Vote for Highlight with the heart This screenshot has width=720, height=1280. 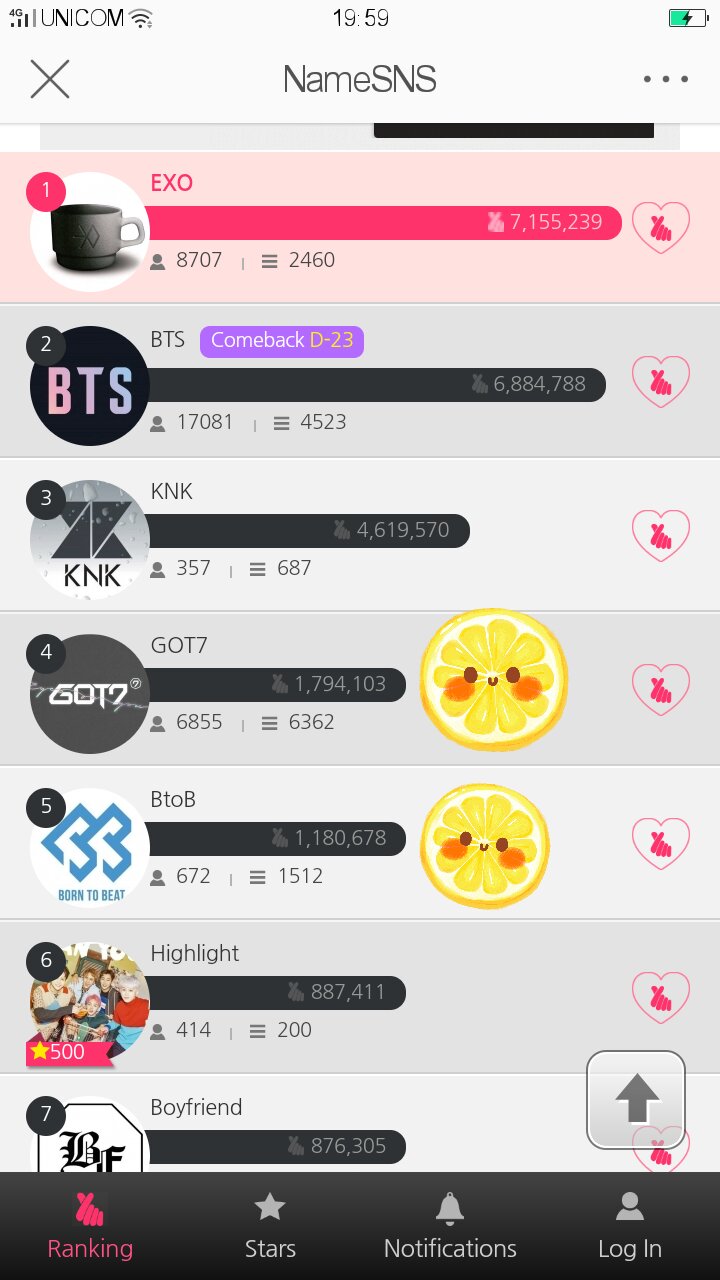tap(661, 998)
